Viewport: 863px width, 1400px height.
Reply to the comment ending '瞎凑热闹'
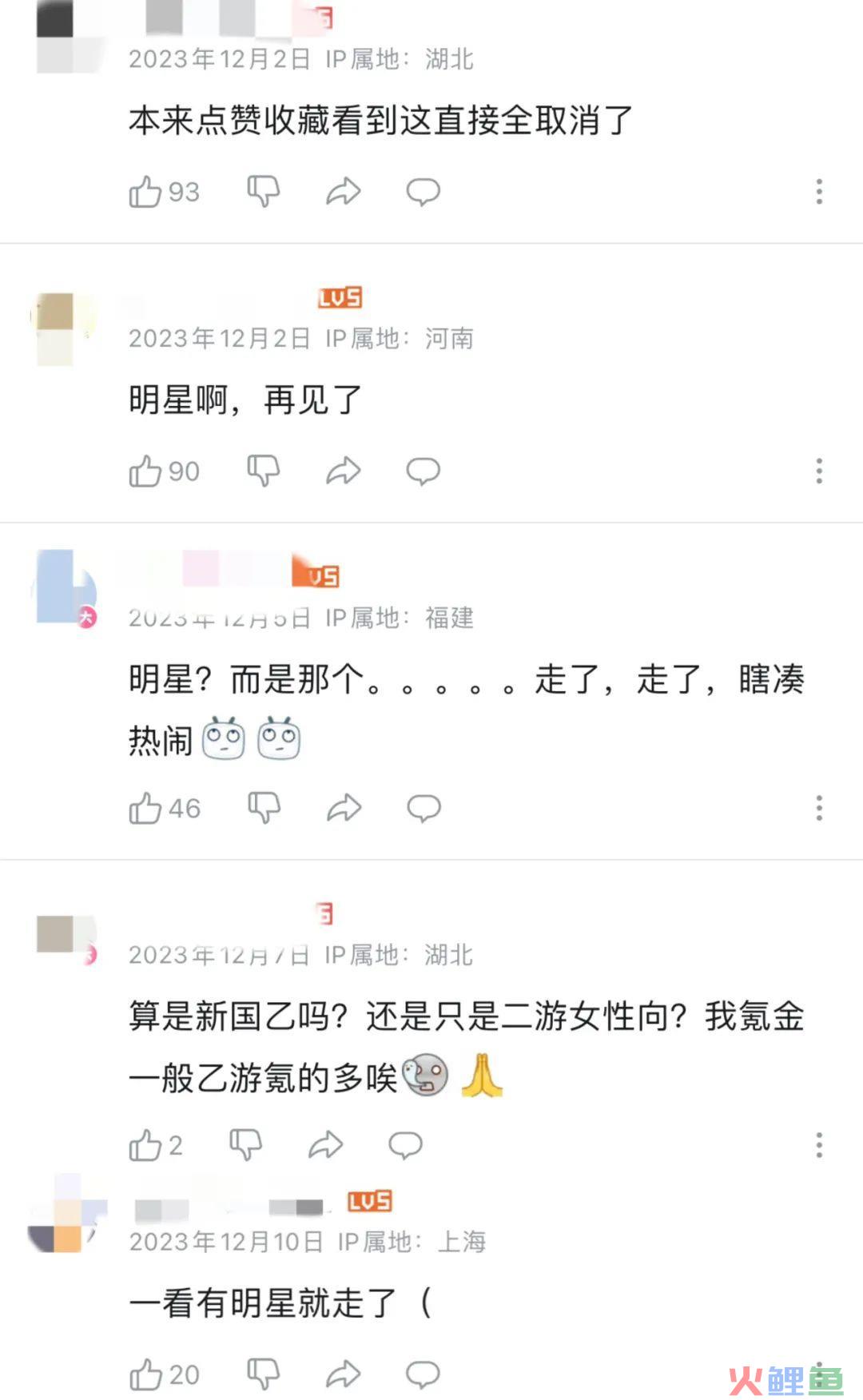424,809
